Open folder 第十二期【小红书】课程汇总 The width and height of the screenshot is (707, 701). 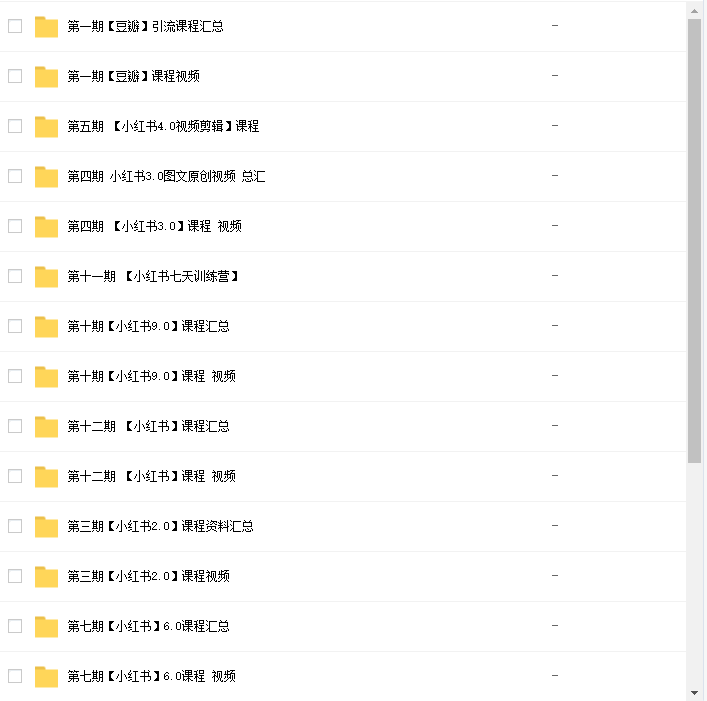(148, 426)
